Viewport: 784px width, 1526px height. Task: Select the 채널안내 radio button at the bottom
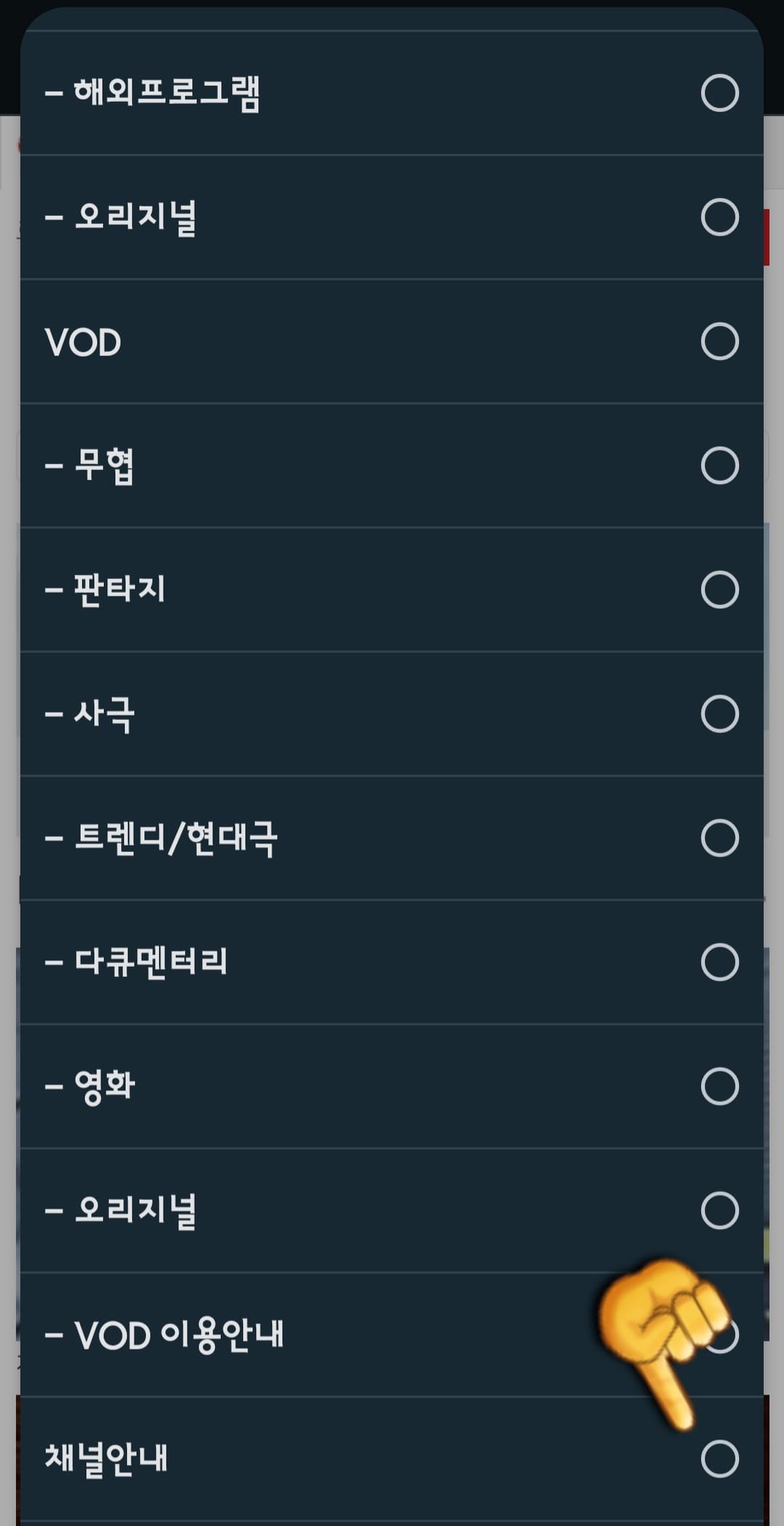717,1456
